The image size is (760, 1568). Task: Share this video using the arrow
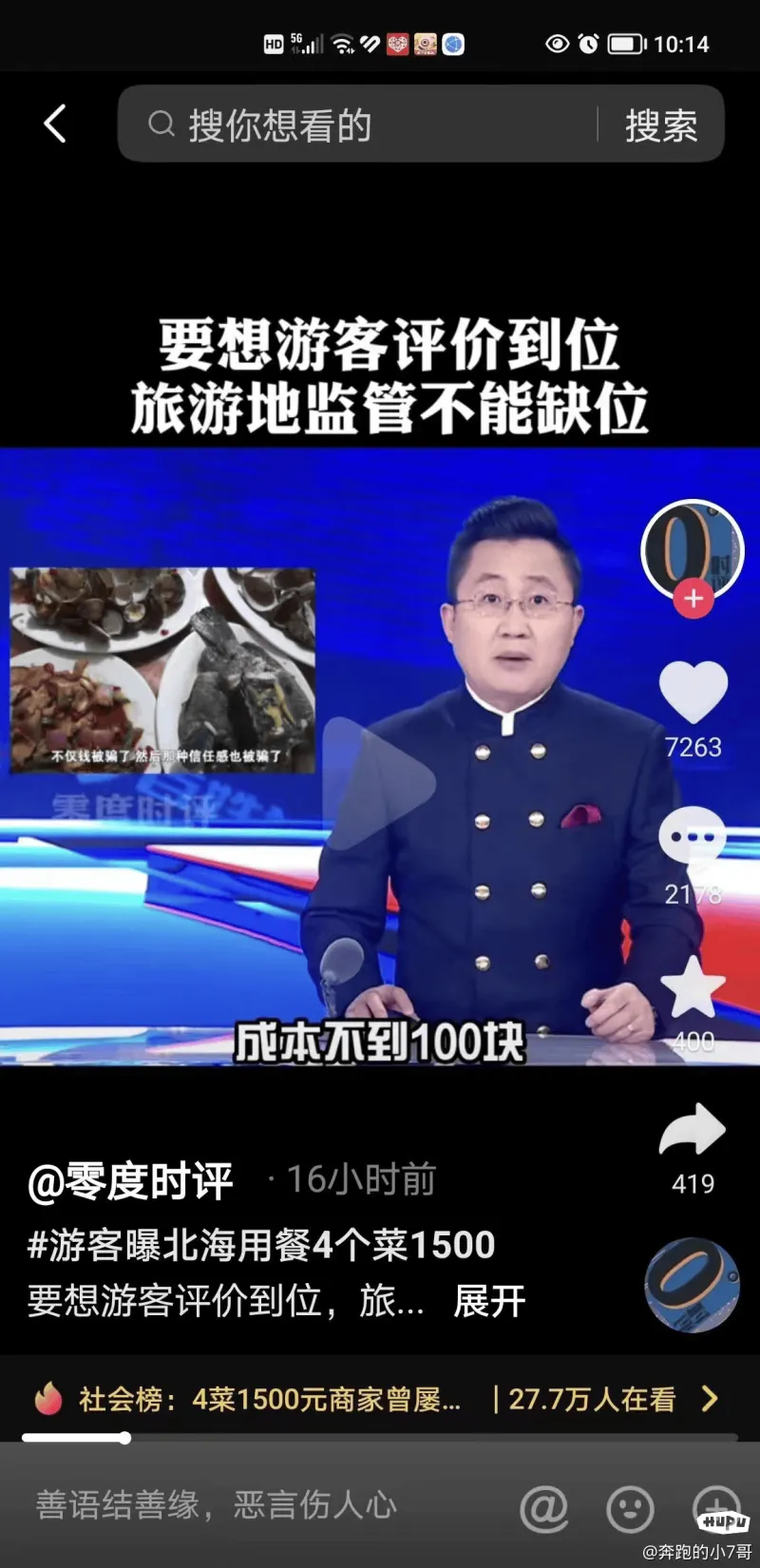693,1131
